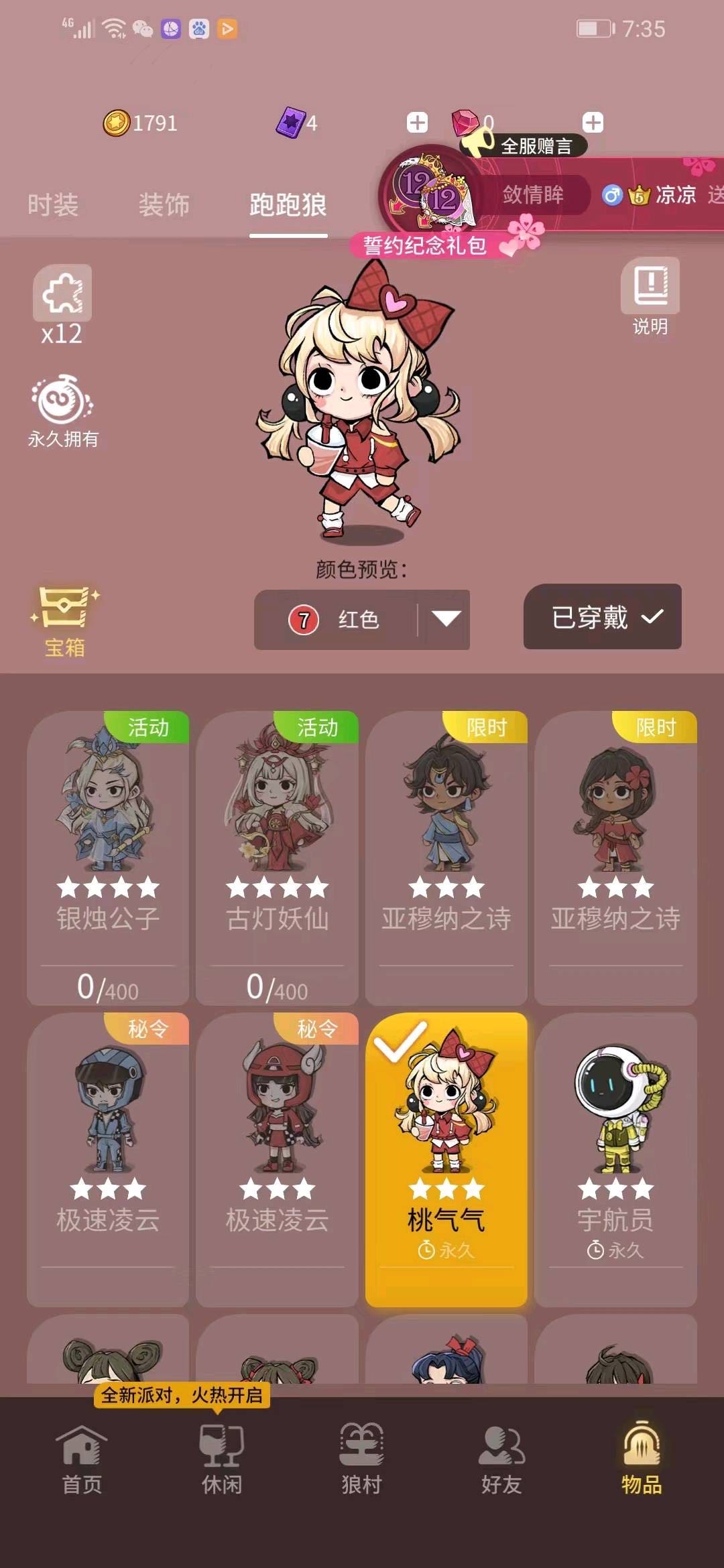Open the 狼村 tab
The width and height of the screenshot is (724, 1568).
point(361,1461)
